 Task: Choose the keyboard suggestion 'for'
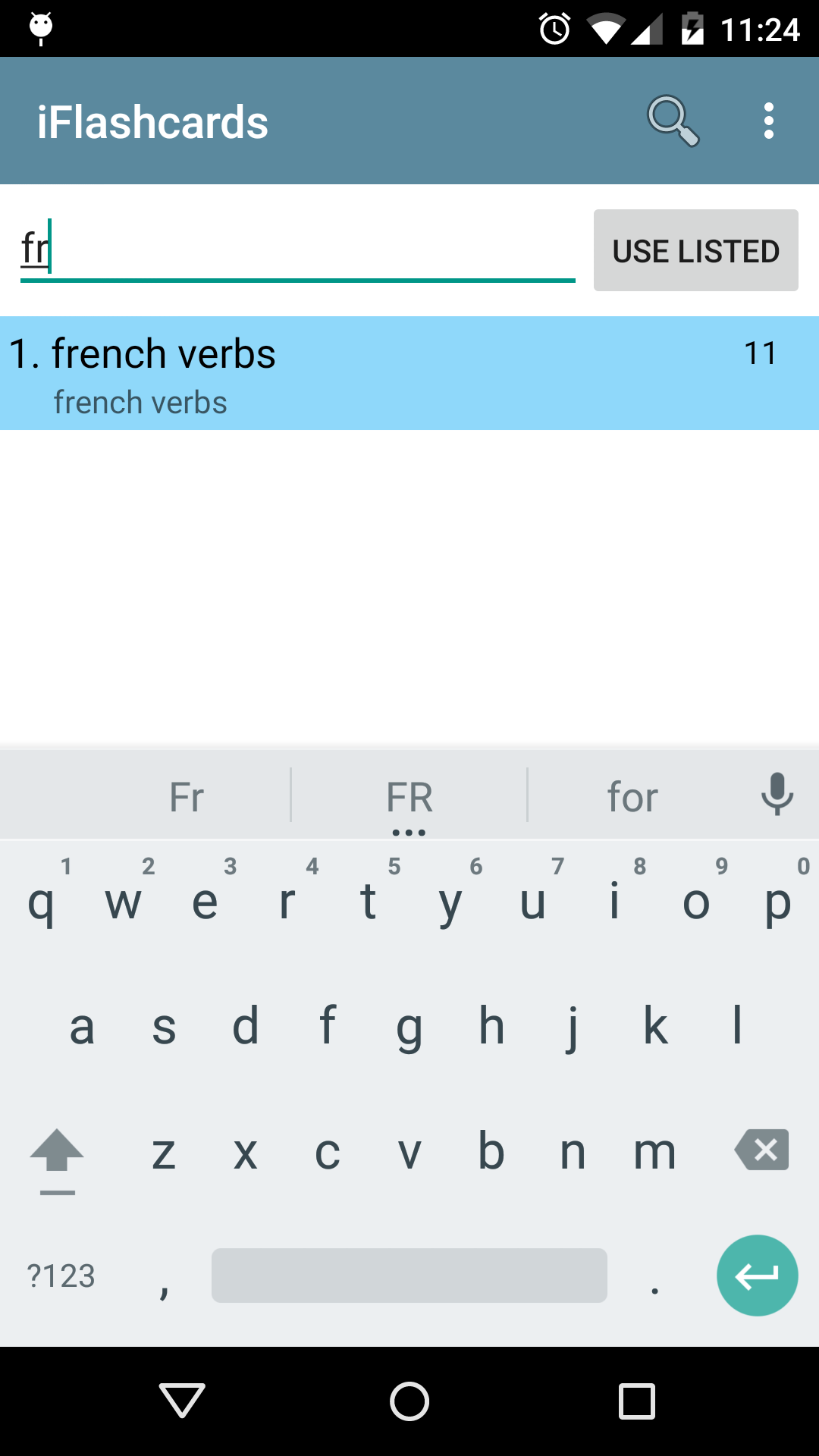pos(632,797)
